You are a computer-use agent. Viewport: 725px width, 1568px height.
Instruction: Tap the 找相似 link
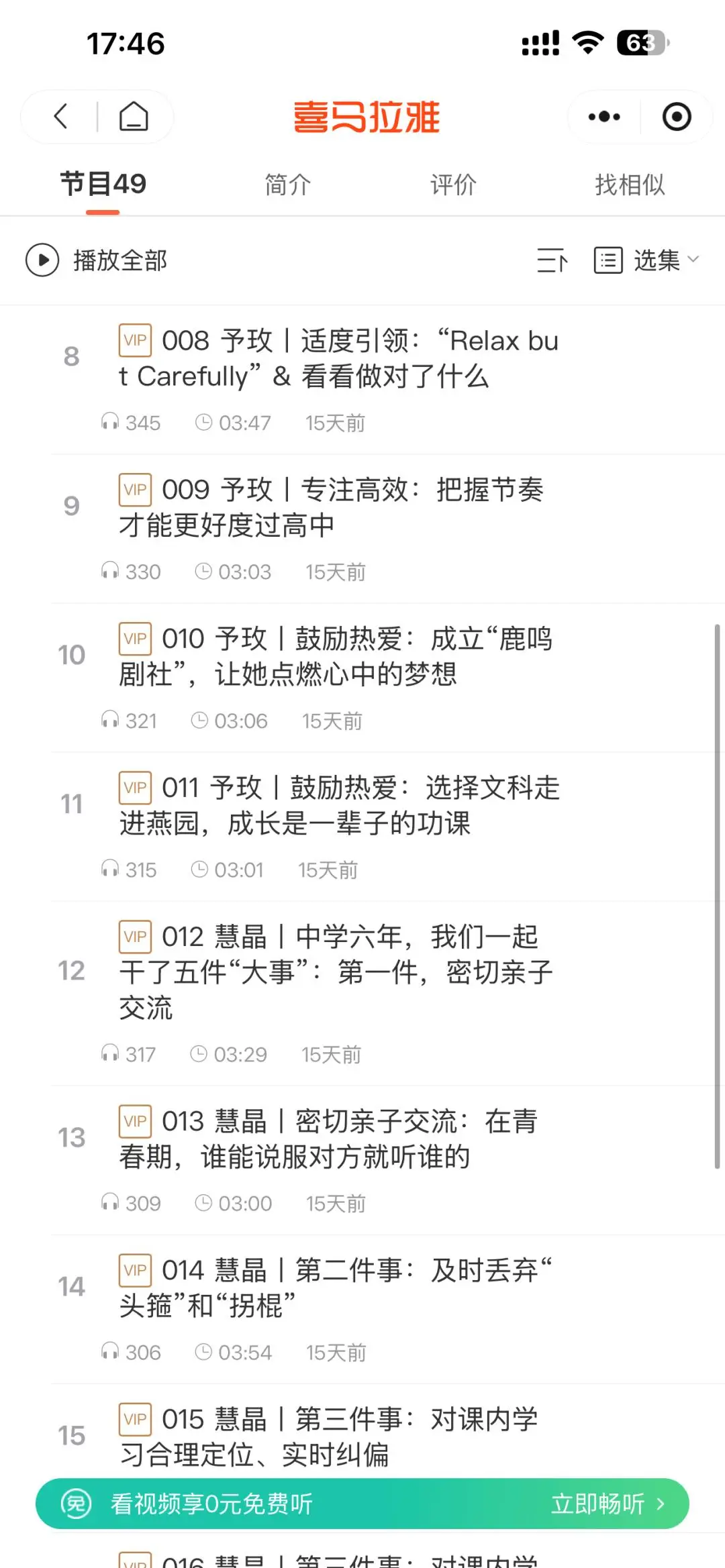point(629,185)
